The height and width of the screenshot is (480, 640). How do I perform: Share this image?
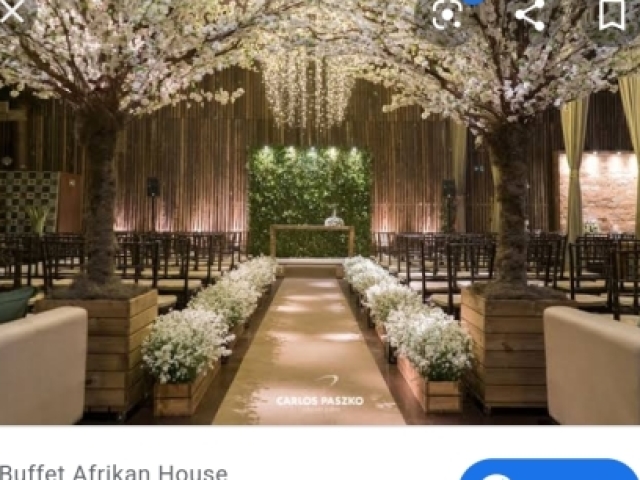click(529, 12)
